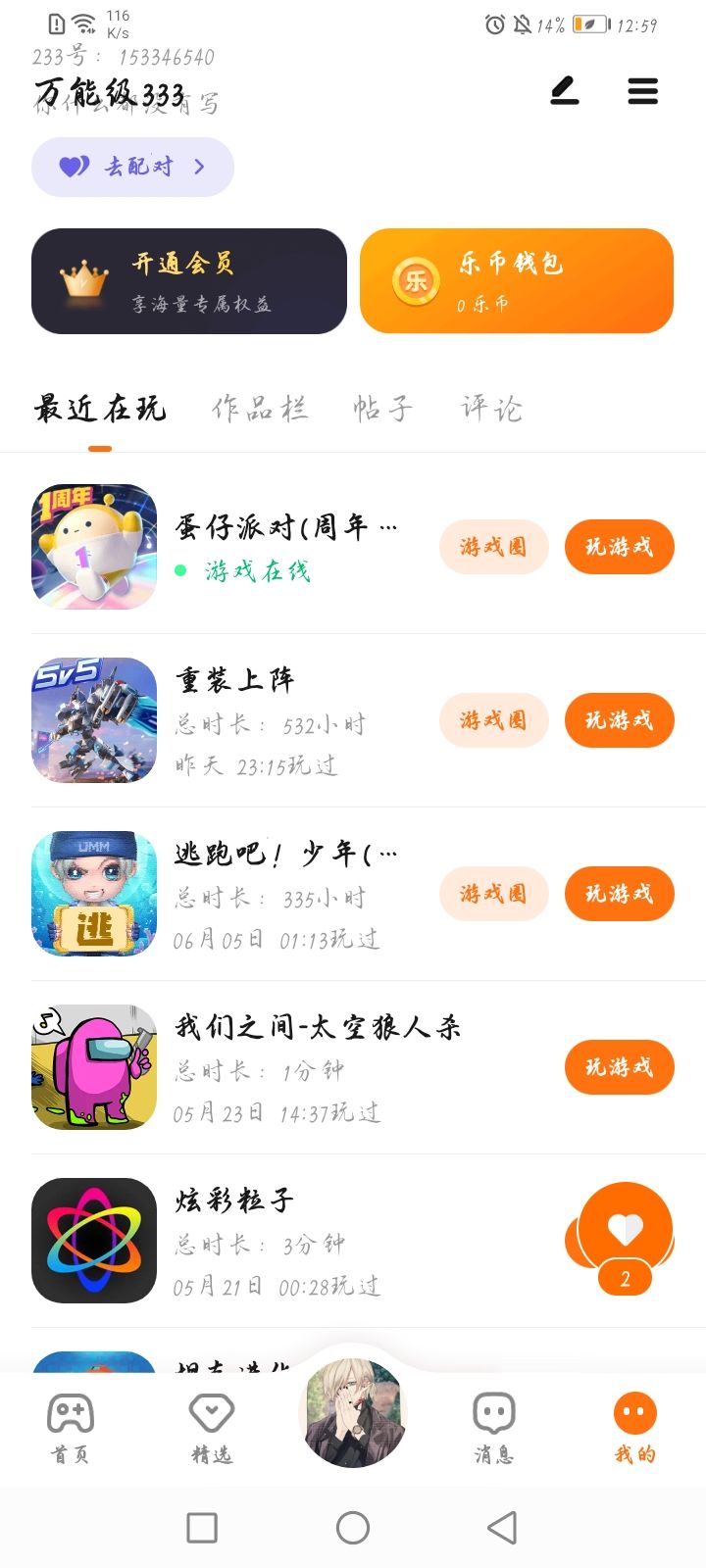Tap 玩游戏 for 蛋仔派对
This screenshot has width=706, height=1568.
click(x=620, y=547)
